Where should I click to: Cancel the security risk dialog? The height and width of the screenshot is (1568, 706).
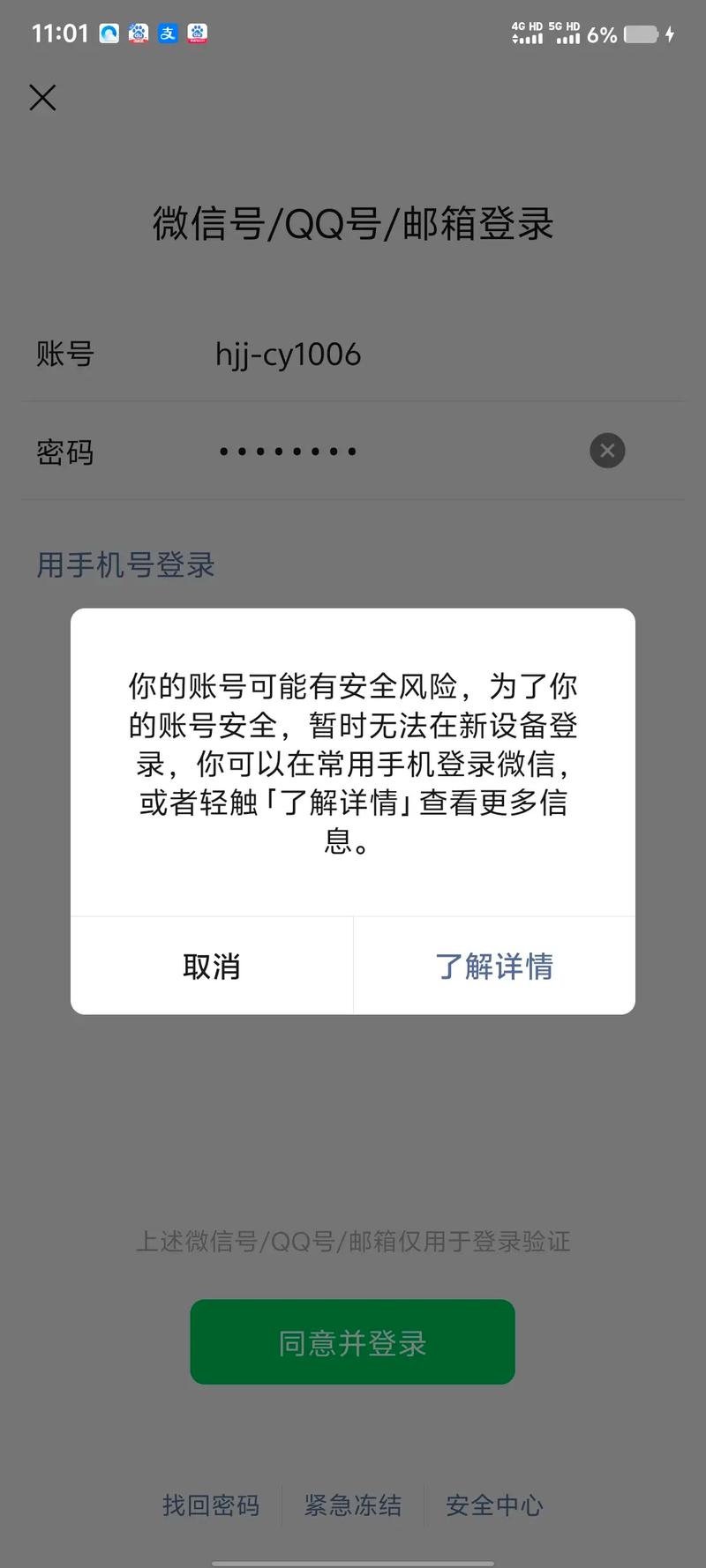pyautogui.click(x=211, y=966)
